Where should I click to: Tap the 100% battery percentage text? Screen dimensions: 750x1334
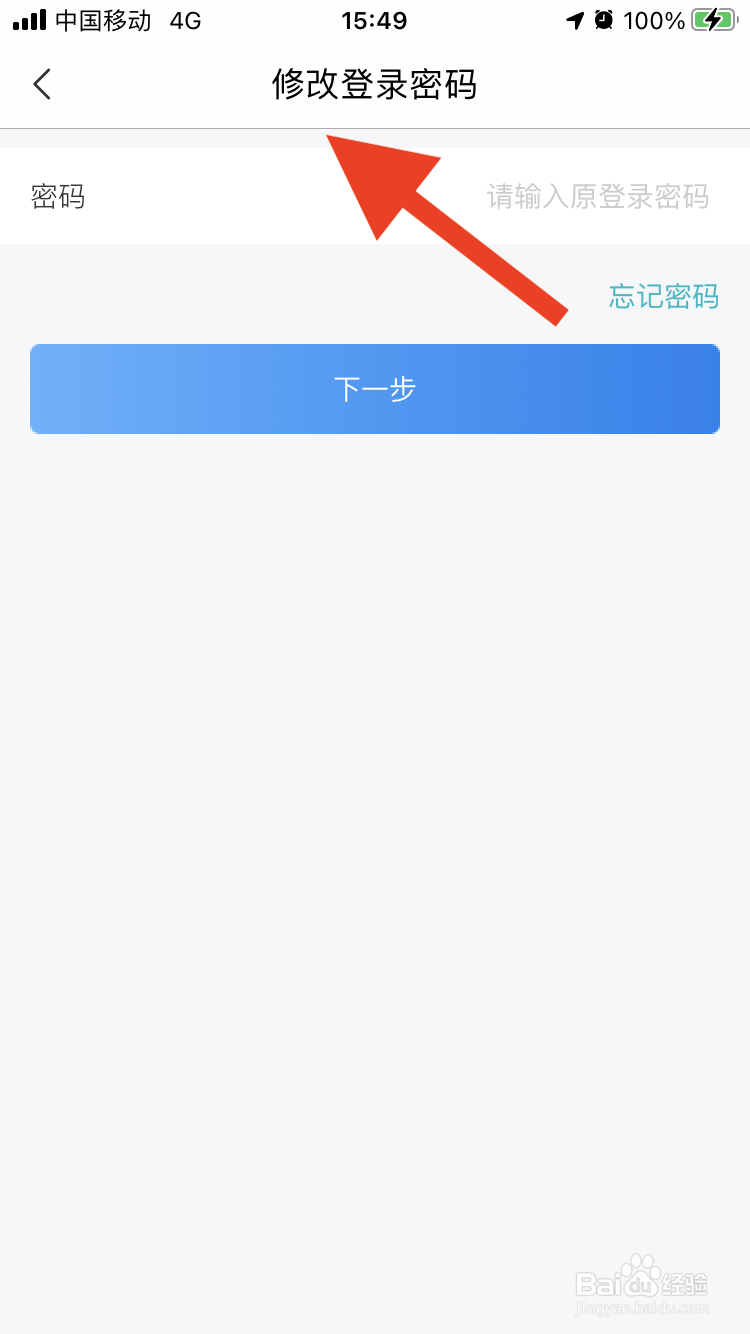(655, 20)
